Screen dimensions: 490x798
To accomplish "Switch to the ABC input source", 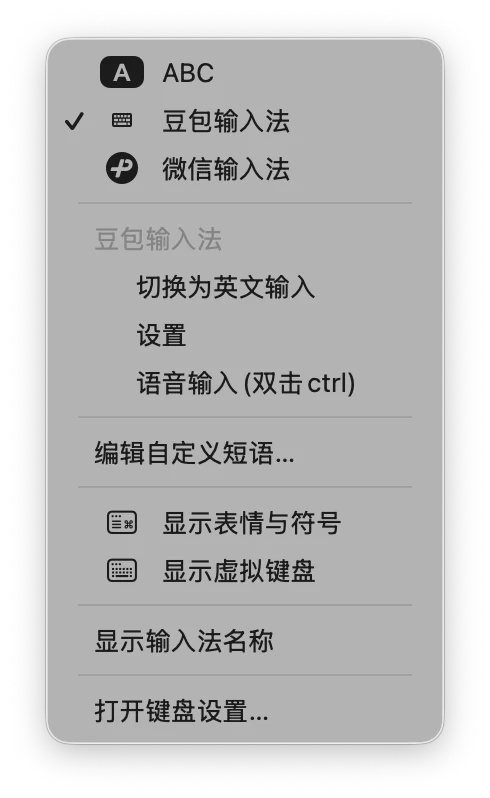I will (x=245, y=73).
